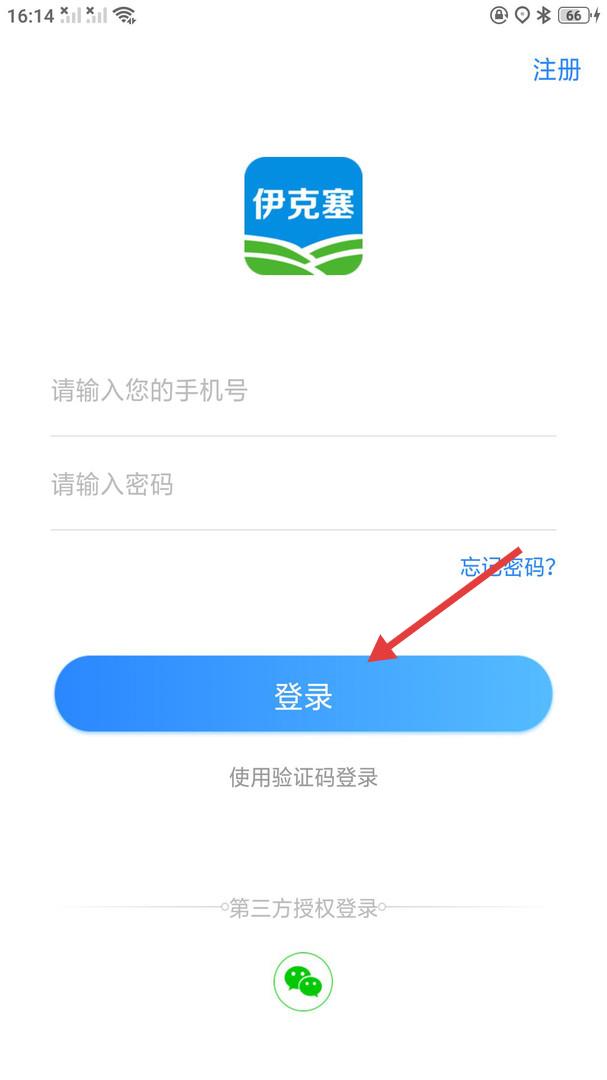Tap the 登录 login button
The width and height of the screenshot is (607, 1080).
pos(303,695)
